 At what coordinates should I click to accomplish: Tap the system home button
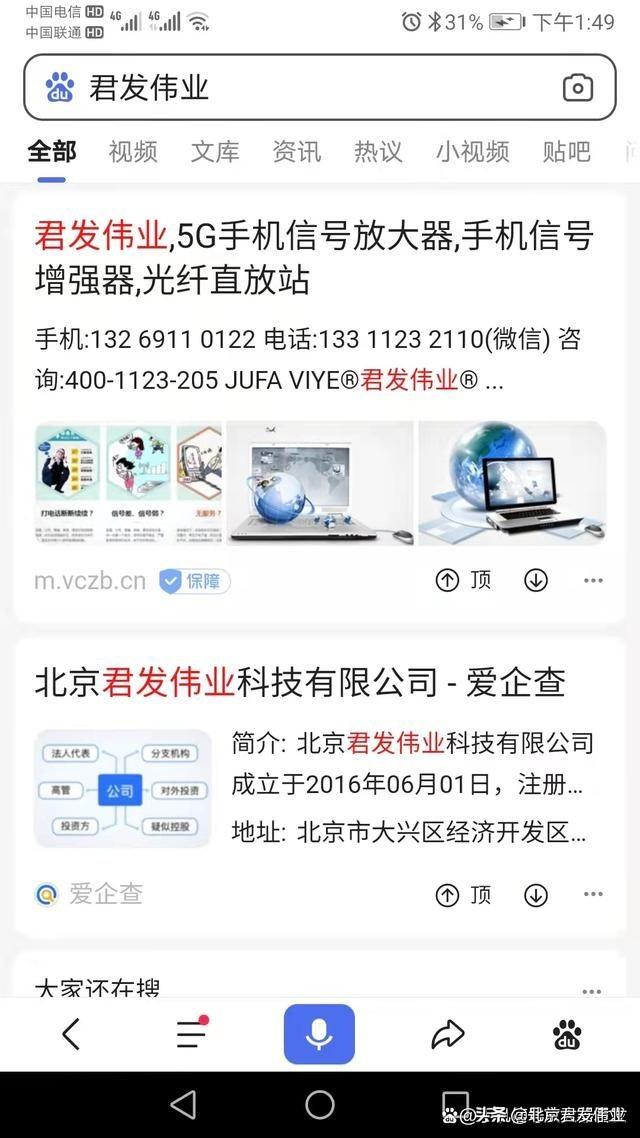point(320,1105)
